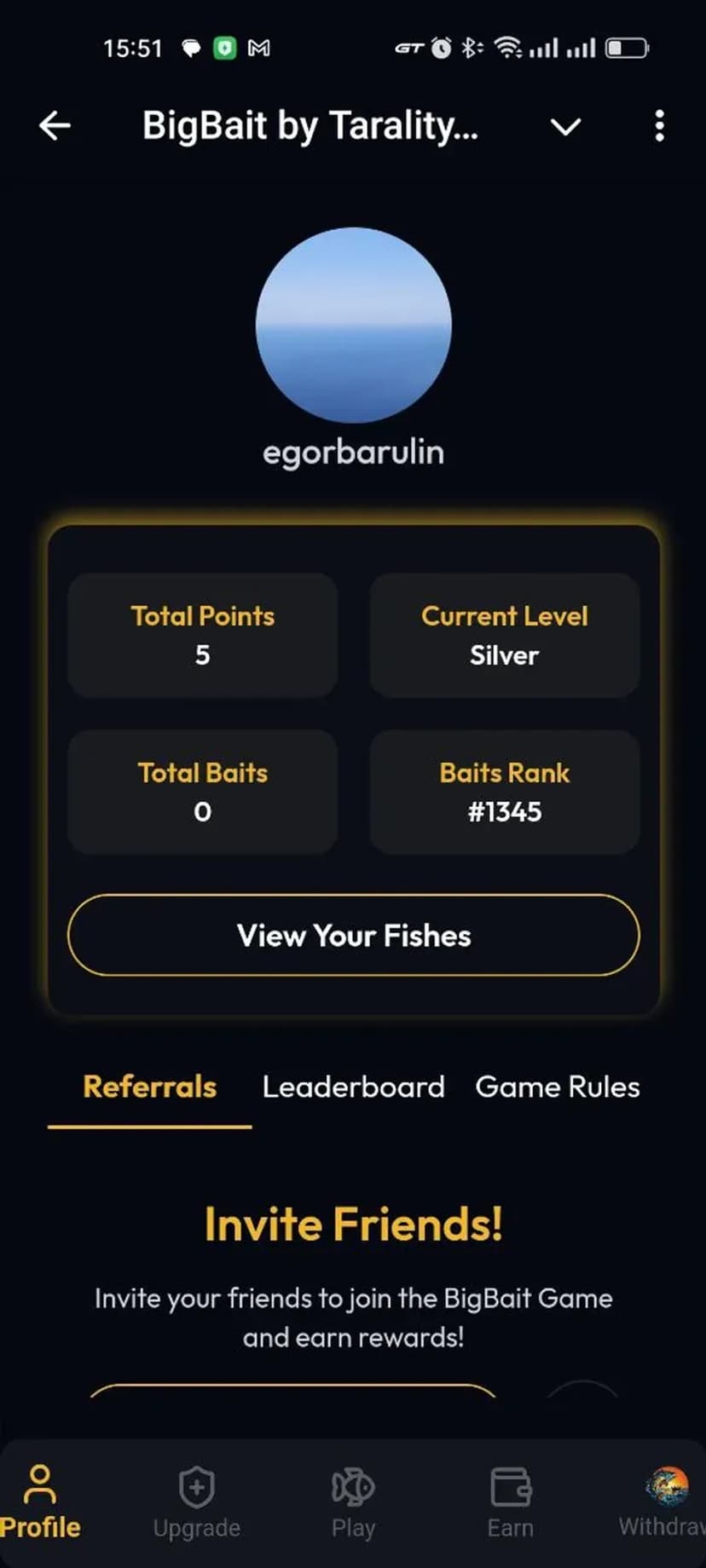Viewport: 706px width, 1568px height.
Task: Go back using the top-left arrow
Action: point(55,126)
